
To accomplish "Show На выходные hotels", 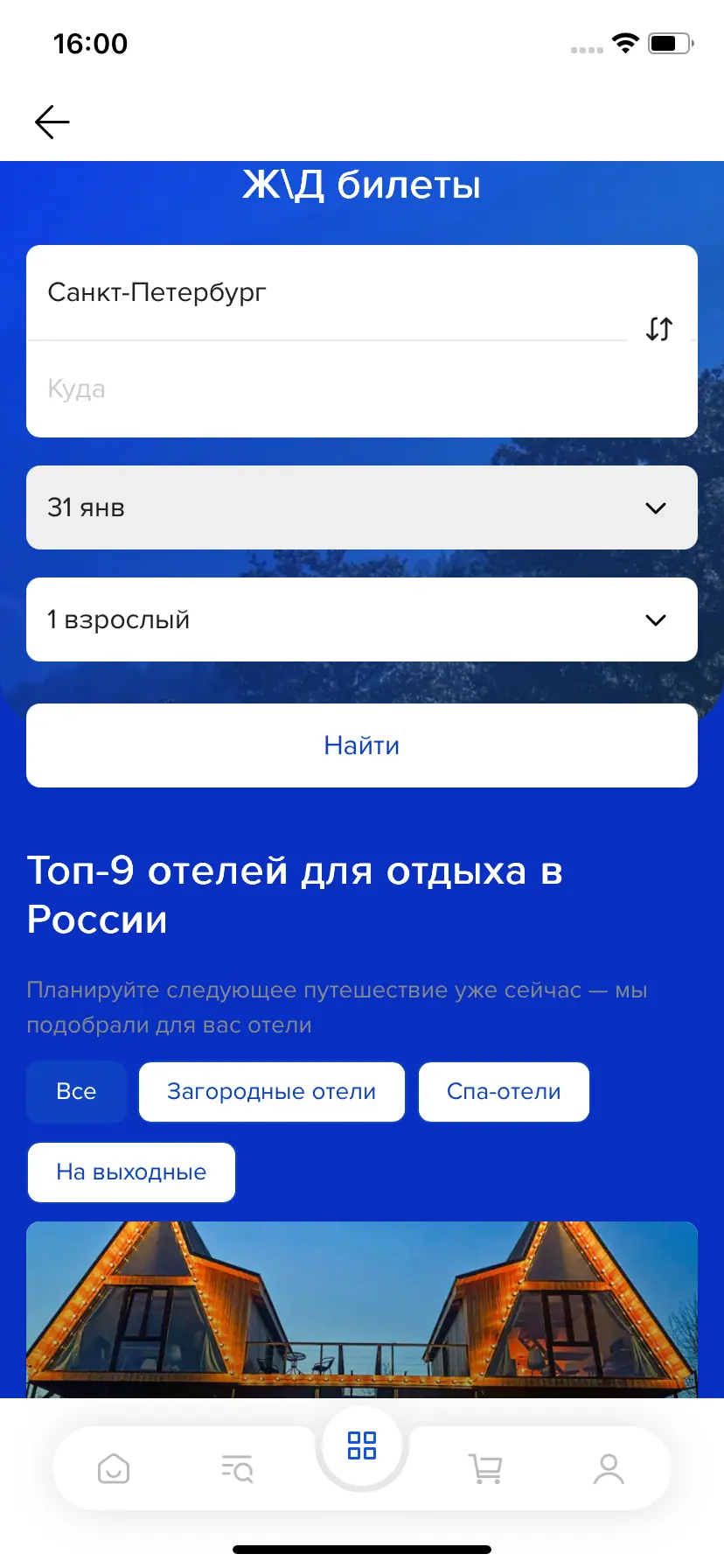I will pos(131,1172).
